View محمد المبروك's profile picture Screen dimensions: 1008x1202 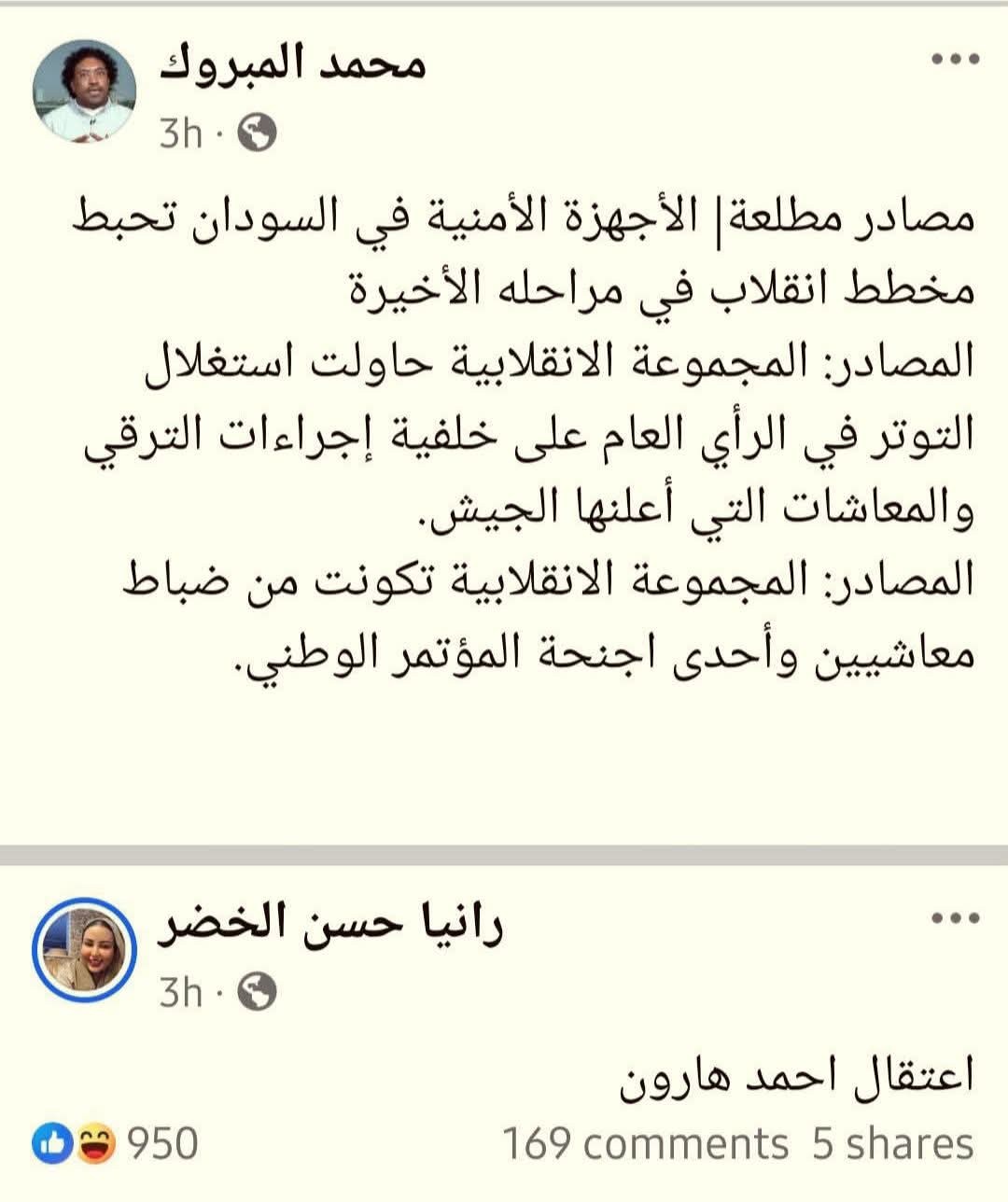(x=85, y=91)
